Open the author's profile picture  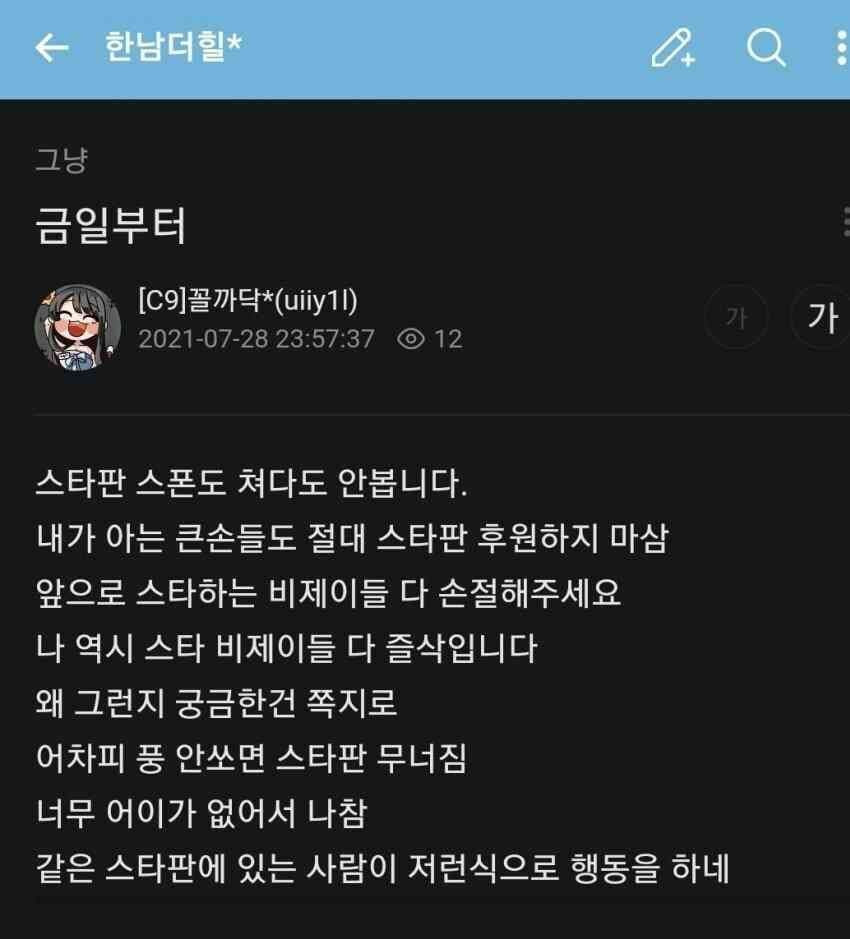[x=78, y=325]
